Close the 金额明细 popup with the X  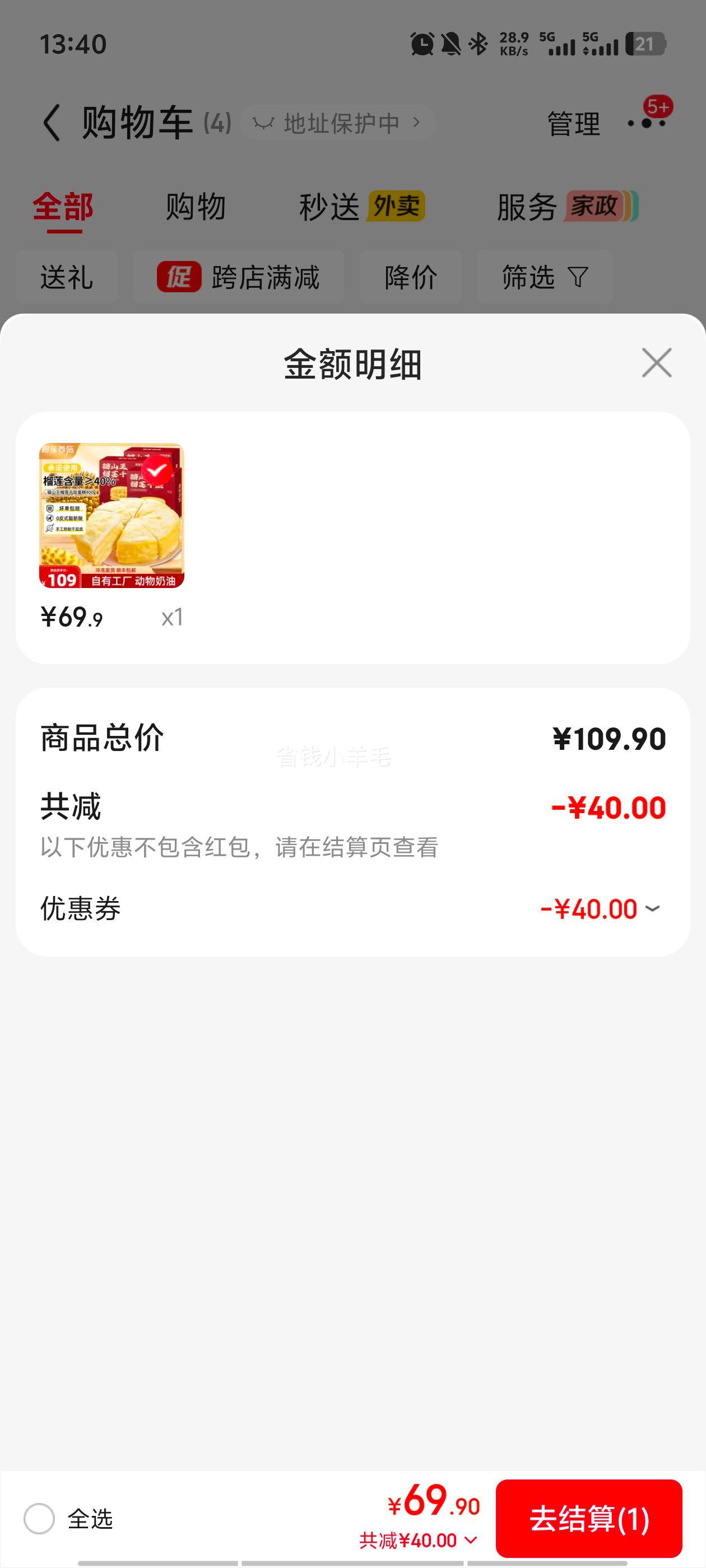[x=656, y=363]
